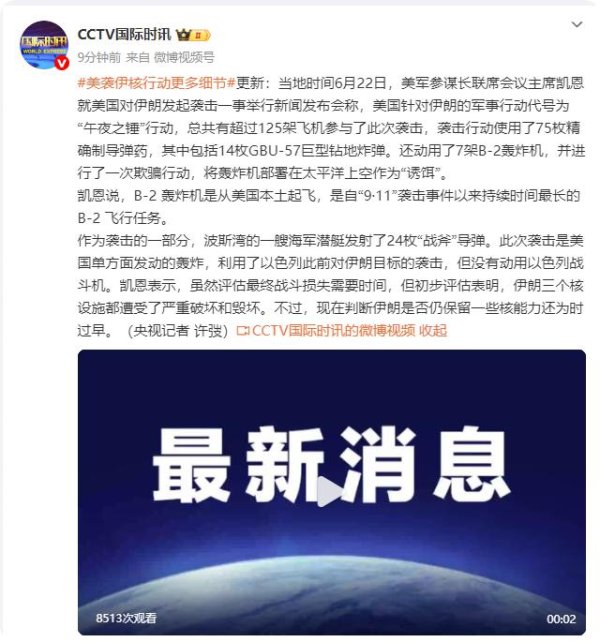
Task: Play the 最新消息 video
Action: (330, 491)
